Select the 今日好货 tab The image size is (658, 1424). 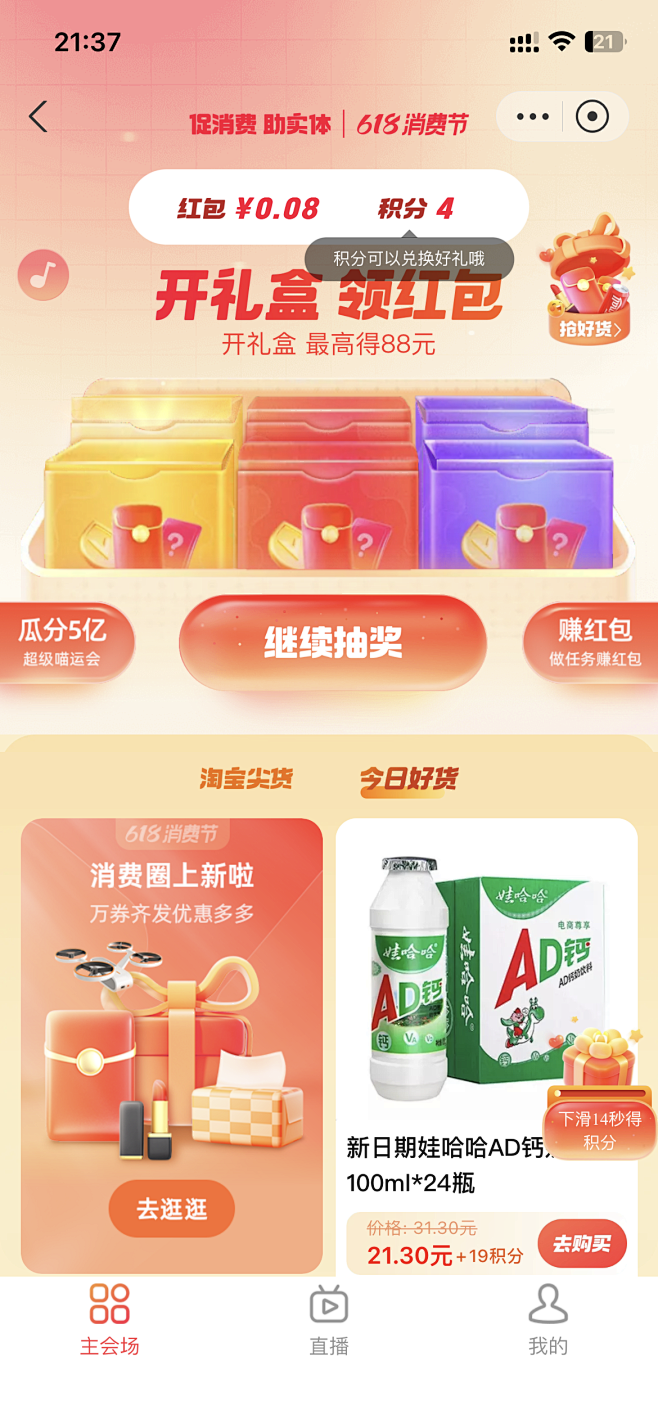pos(408,779)
